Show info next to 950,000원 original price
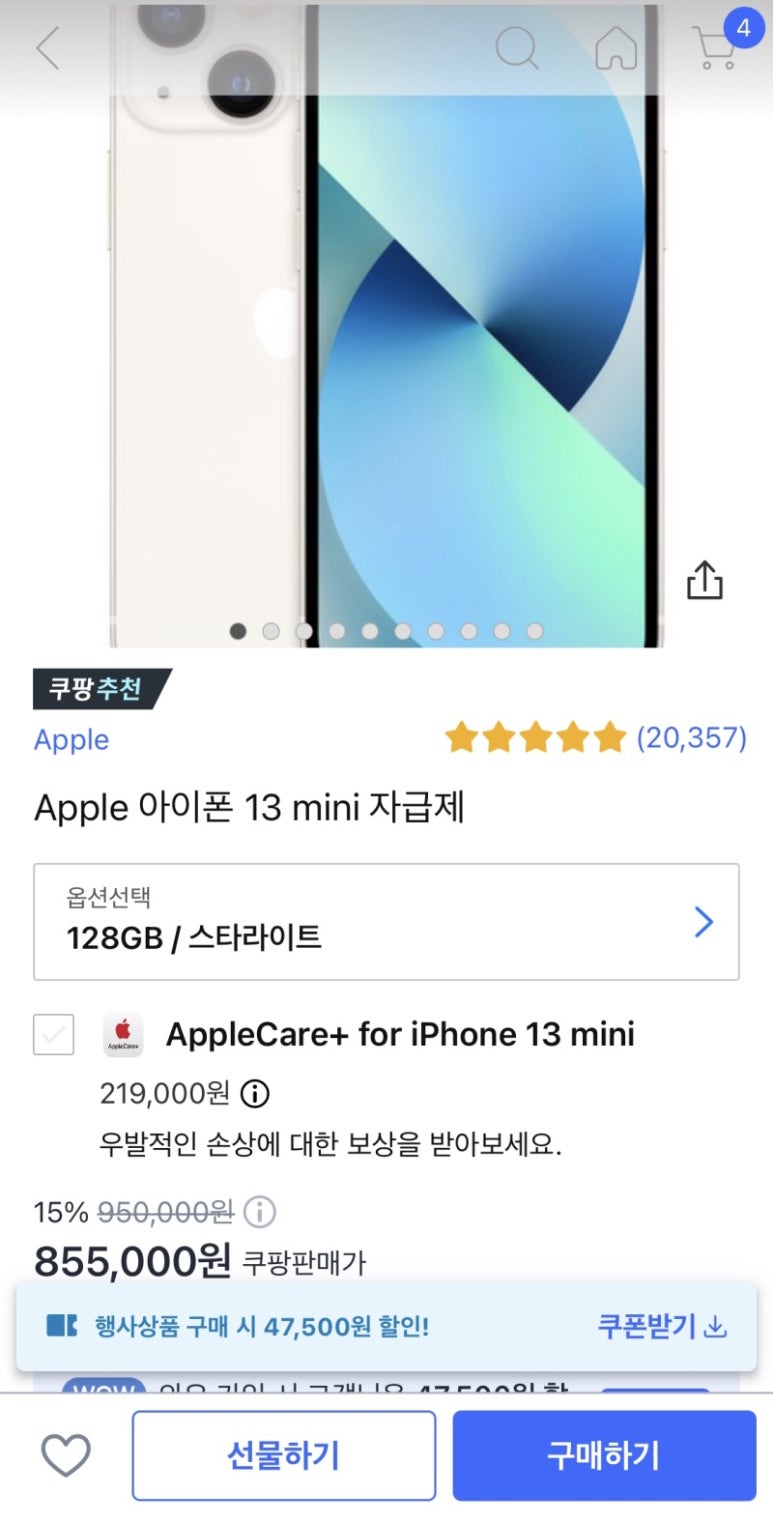 coord(260,1213)
